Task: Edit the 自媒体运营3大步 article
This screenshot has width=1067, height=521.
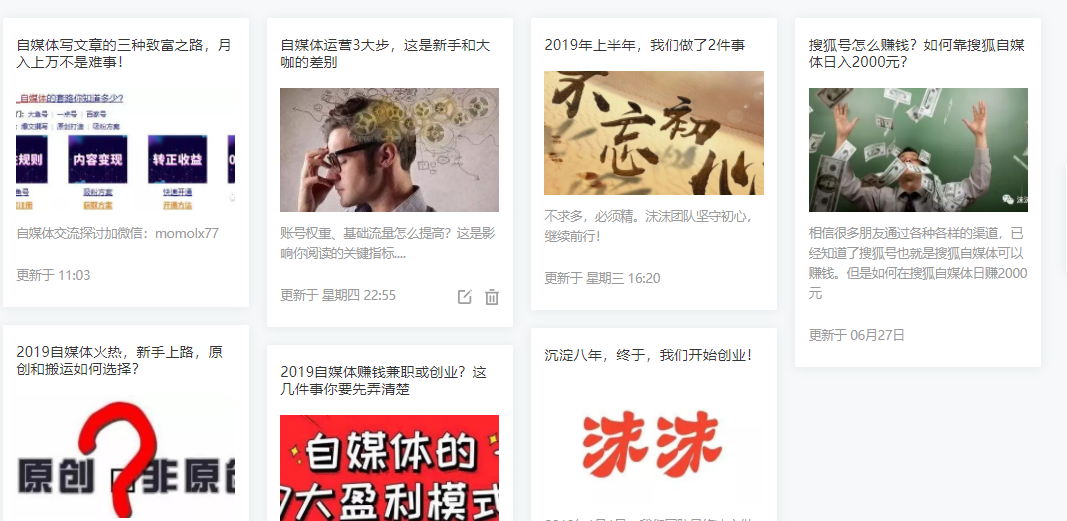Action: tap(464, 297)
